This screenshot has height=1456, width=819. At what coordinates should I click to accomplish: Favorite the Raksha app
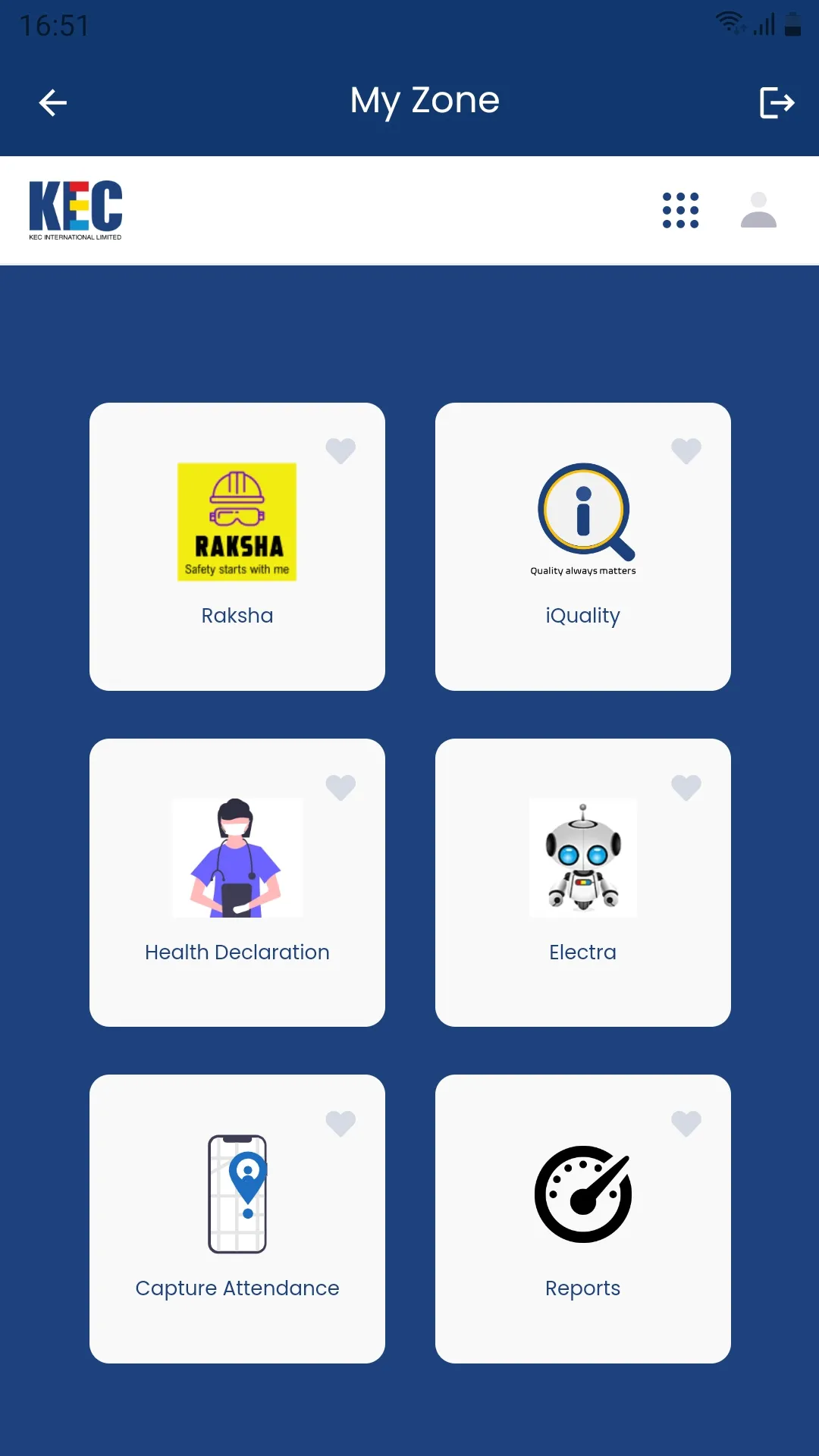pyautogui.click(x=340, y=450)
